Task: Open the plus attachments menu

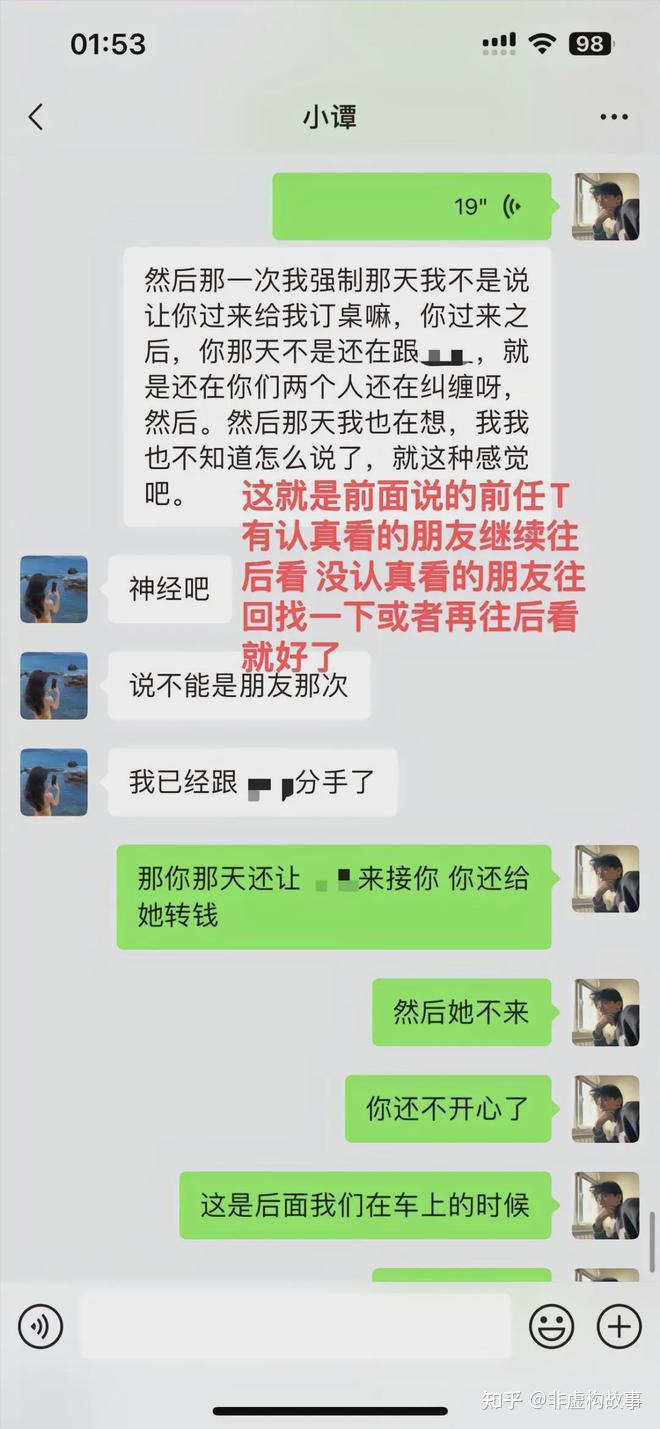Action: (619, 1326)
